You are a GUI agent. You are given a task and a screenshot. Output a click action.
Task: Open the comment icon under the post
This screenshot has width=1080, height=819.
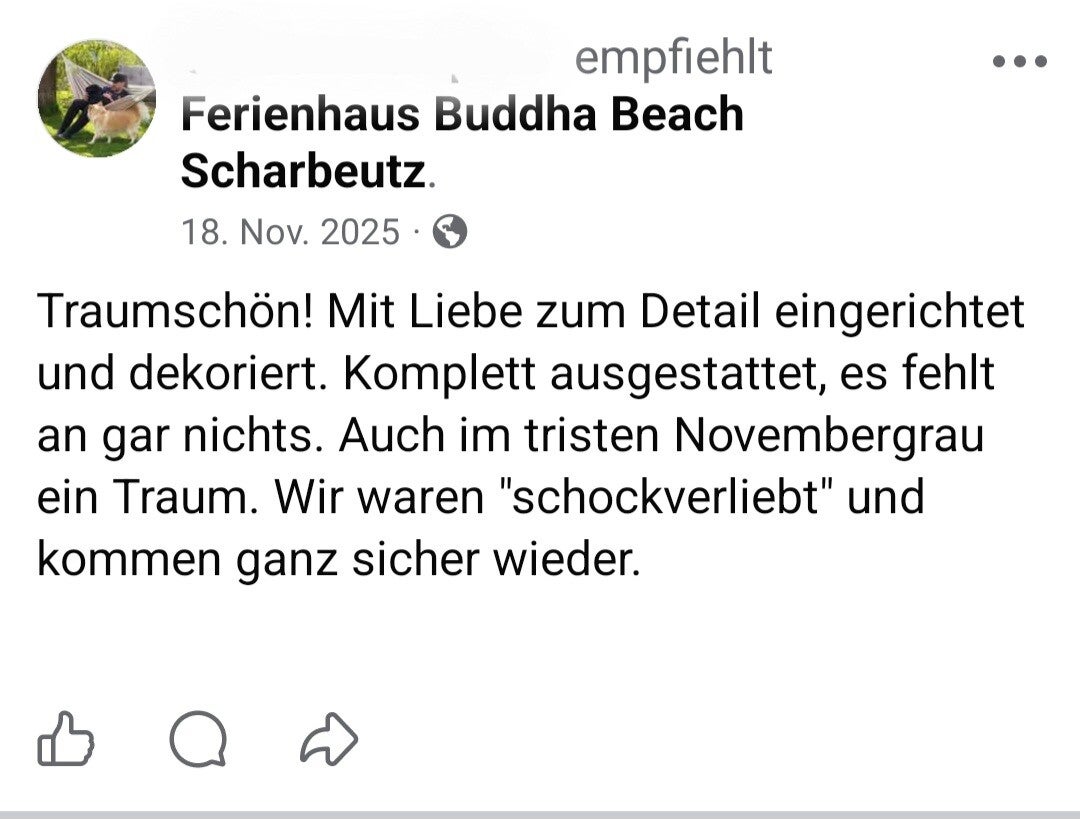click(197, 741)
